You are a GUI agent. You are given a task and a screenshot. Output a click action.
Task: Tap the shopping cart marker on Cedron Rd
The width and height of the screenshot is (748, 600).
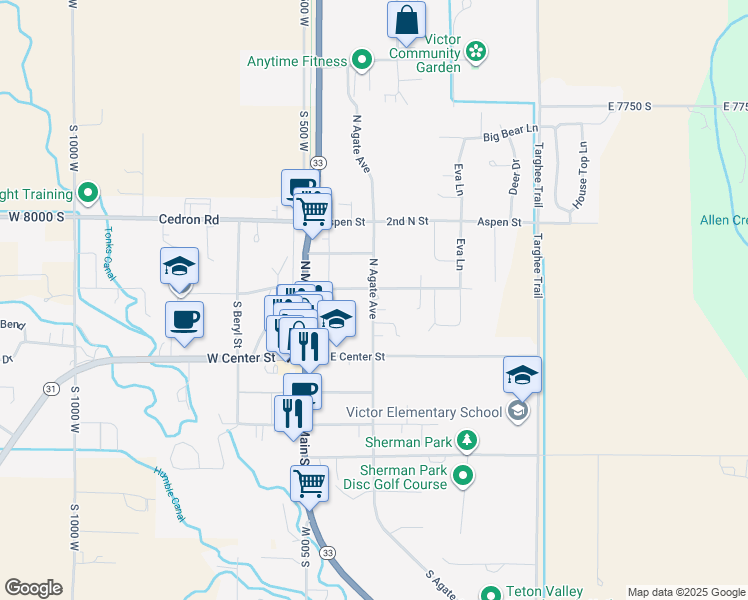[313, 210]
